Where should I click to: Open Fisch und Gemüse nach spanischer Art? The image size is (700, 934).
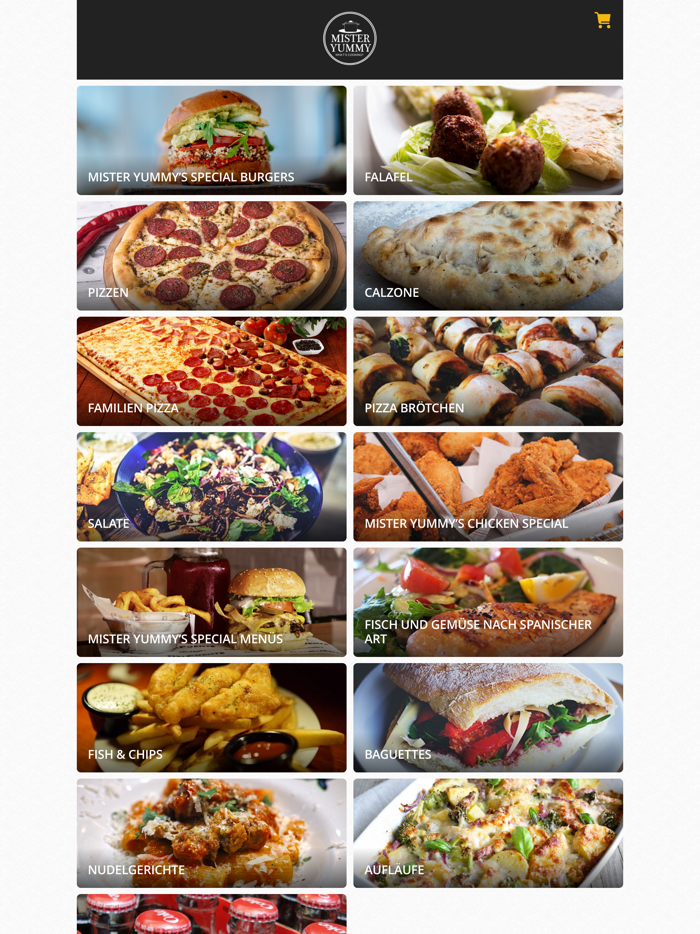click(487, 602)
